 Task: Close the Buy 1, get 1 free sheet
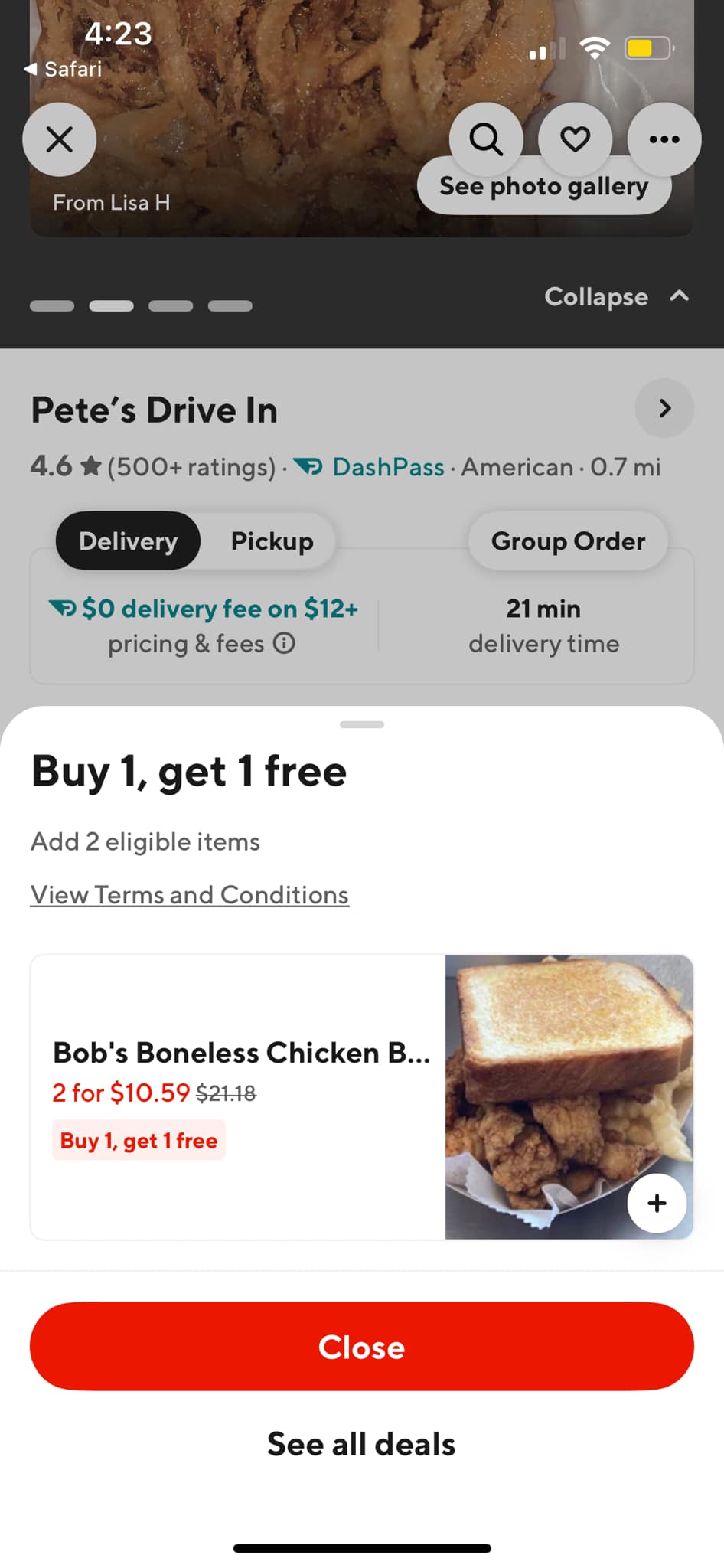(x=361, y=1347)
